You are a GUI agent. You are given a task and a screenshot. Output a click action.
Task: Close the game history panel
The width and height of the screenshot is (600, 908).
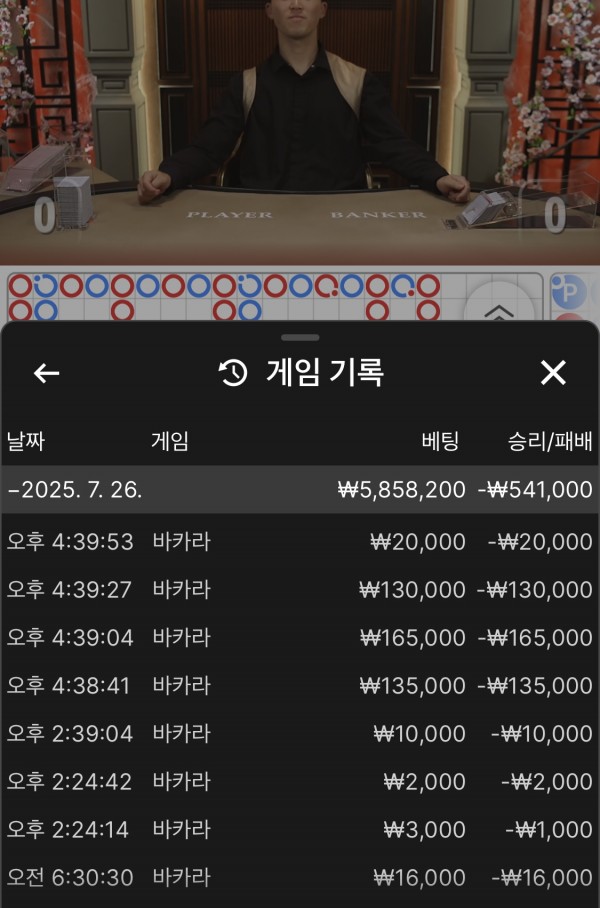[553, 373]
